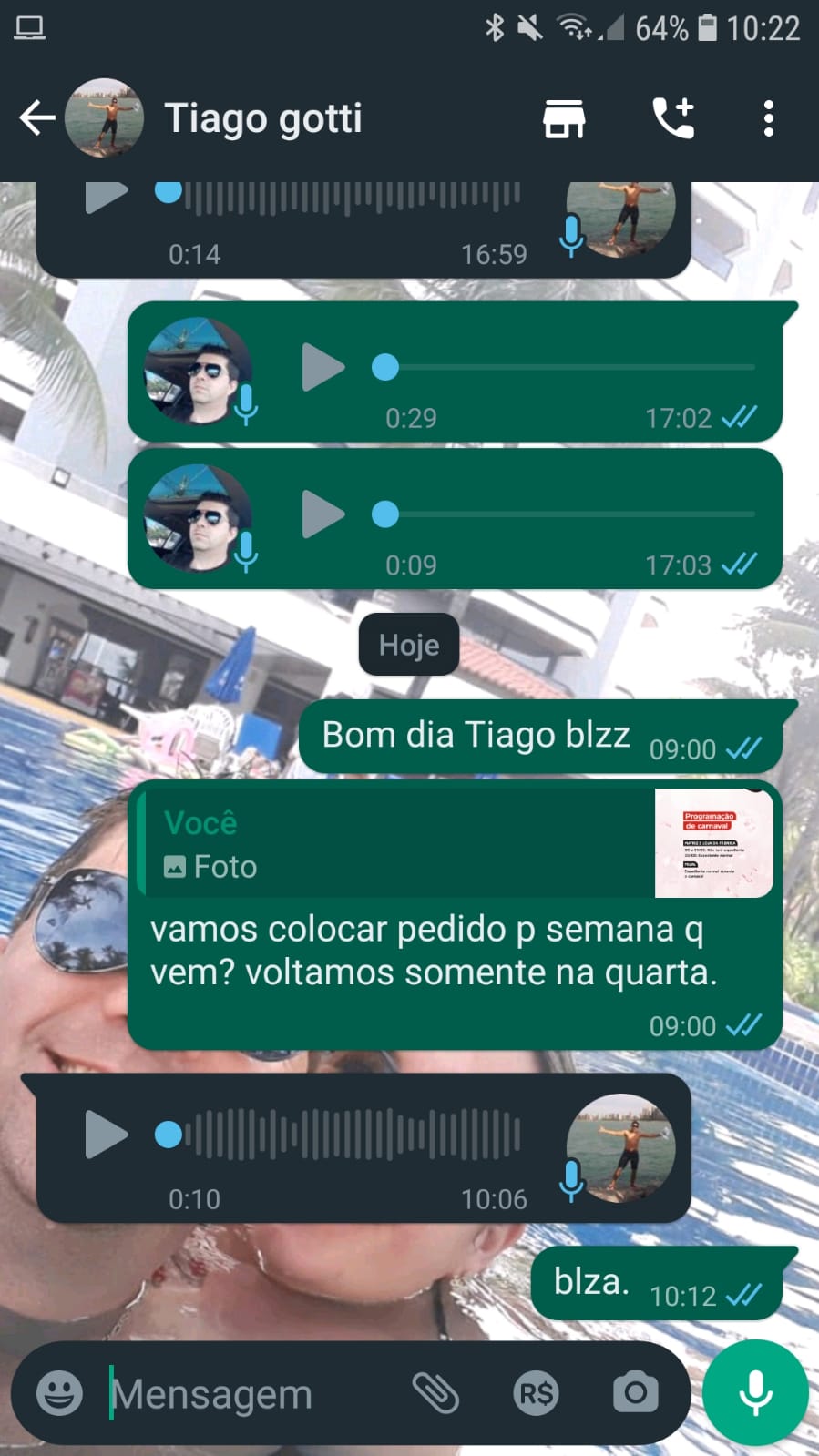Play the 0:14 voice message from 16:59
Viewport: 819px width, 1456px height.
point(106,195)
